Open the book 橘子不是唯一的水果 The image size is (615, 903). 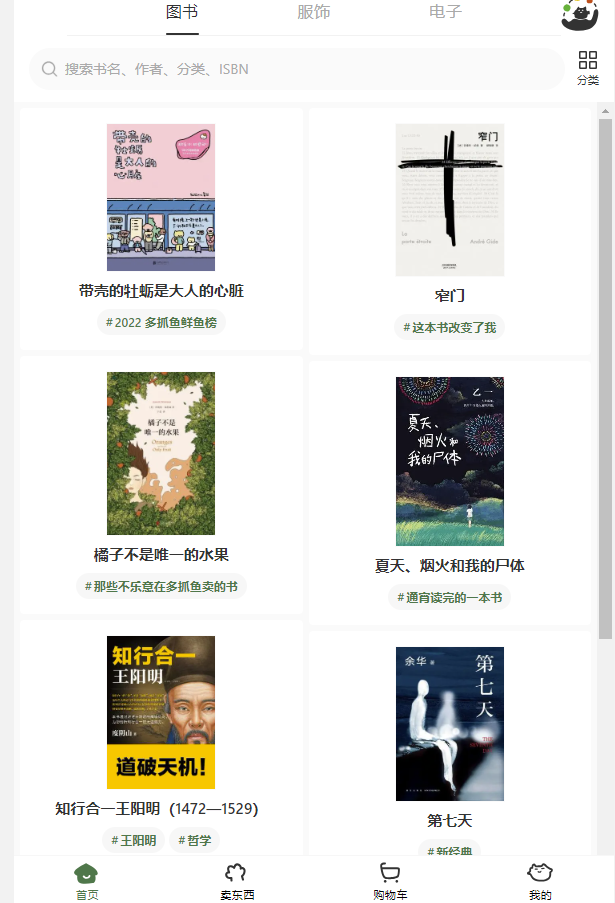click(161, 454)
